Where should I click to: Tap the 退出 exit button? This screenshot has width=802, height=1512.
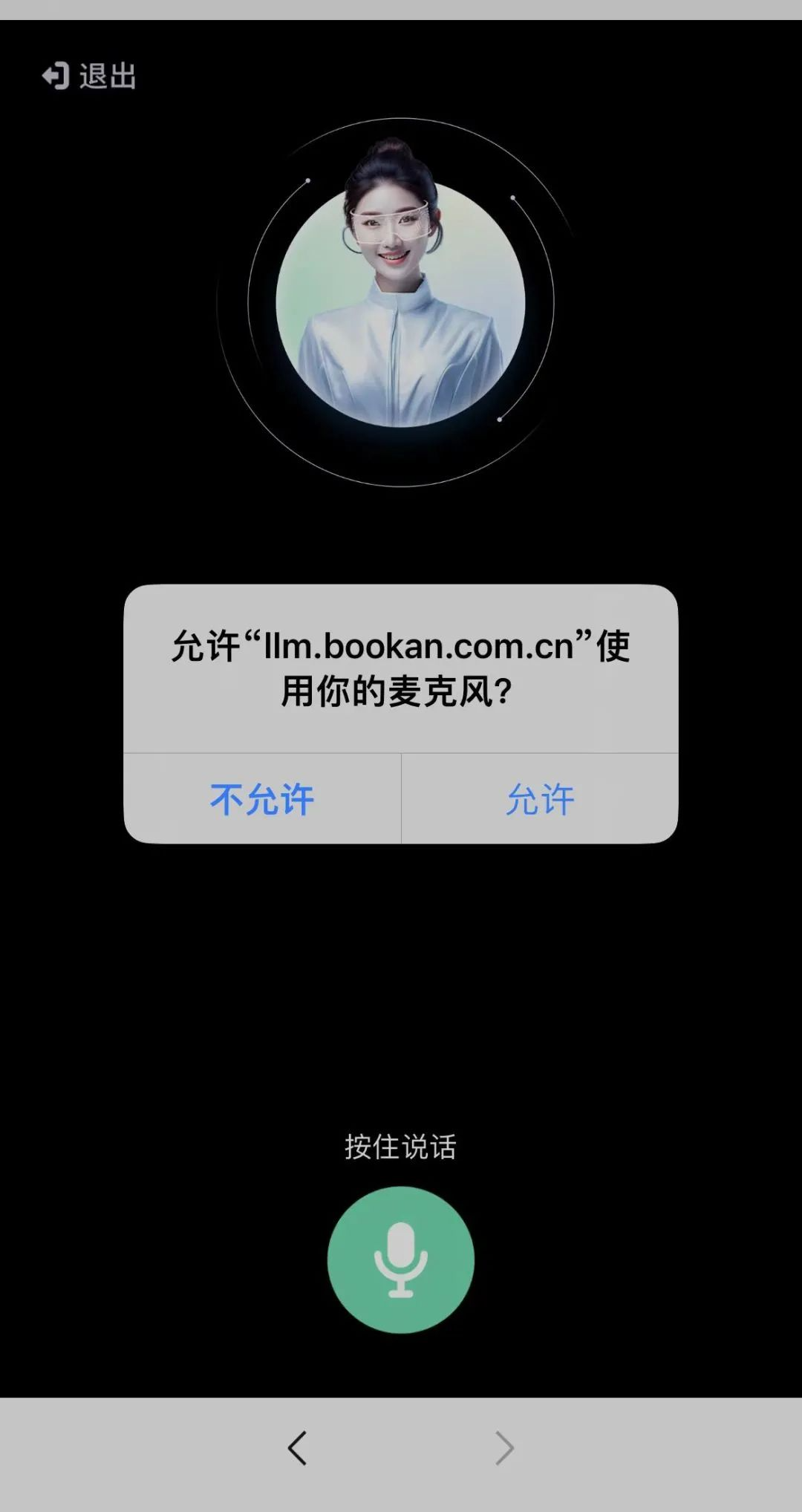click(x=89, y=76)
